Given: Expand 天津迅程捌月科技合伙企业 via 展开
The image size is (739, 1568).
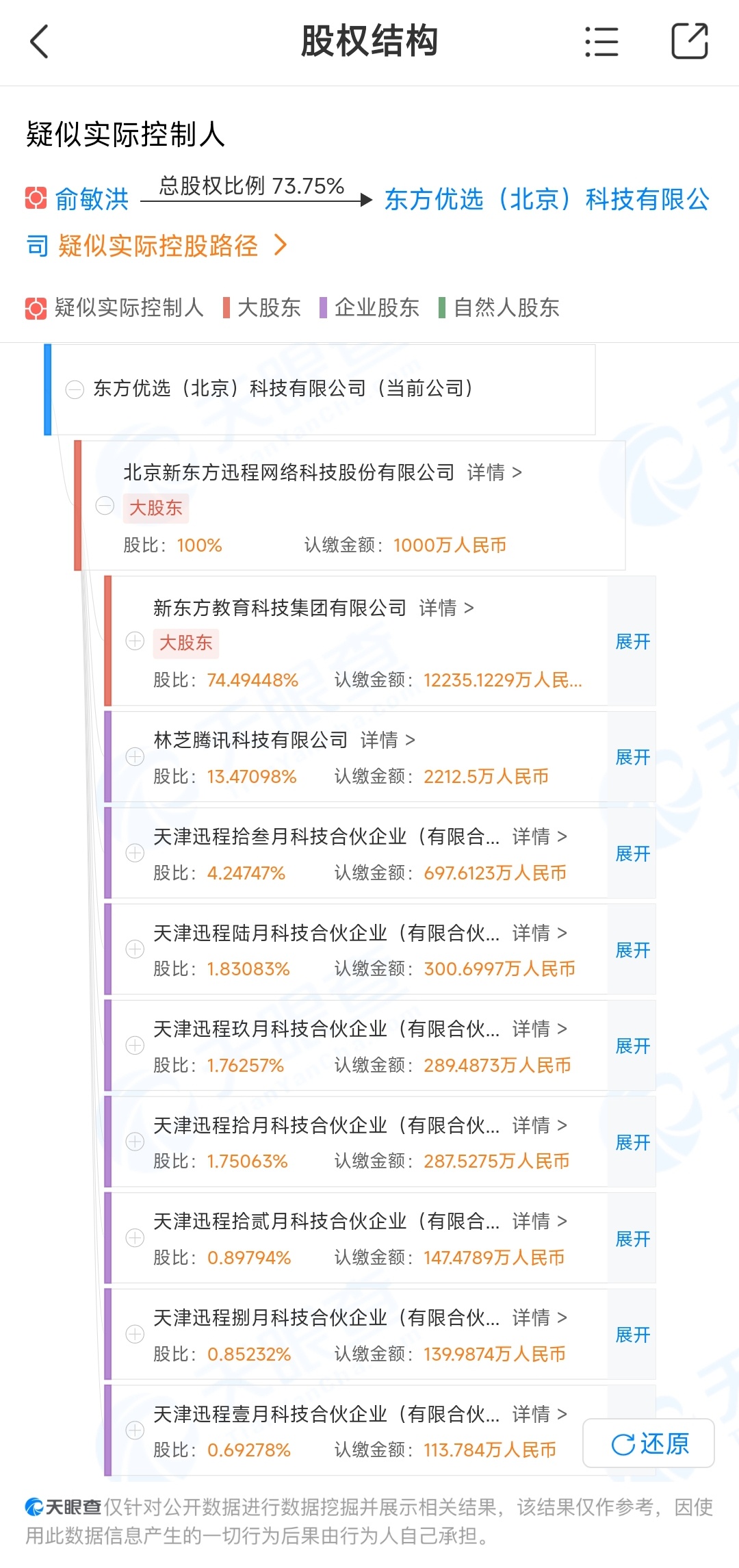Looking at the screenshot, I should pos(632,1335).
